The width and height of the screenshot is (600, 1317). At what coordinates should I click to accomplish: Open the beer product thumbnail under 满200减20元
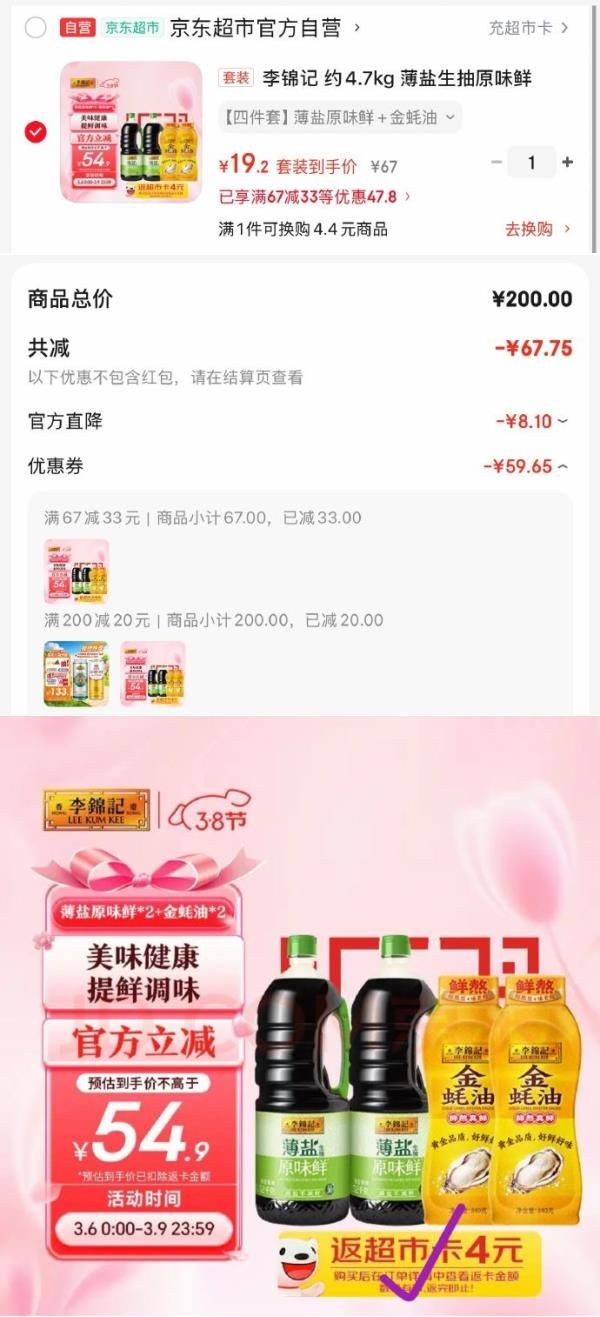(76, 674)
